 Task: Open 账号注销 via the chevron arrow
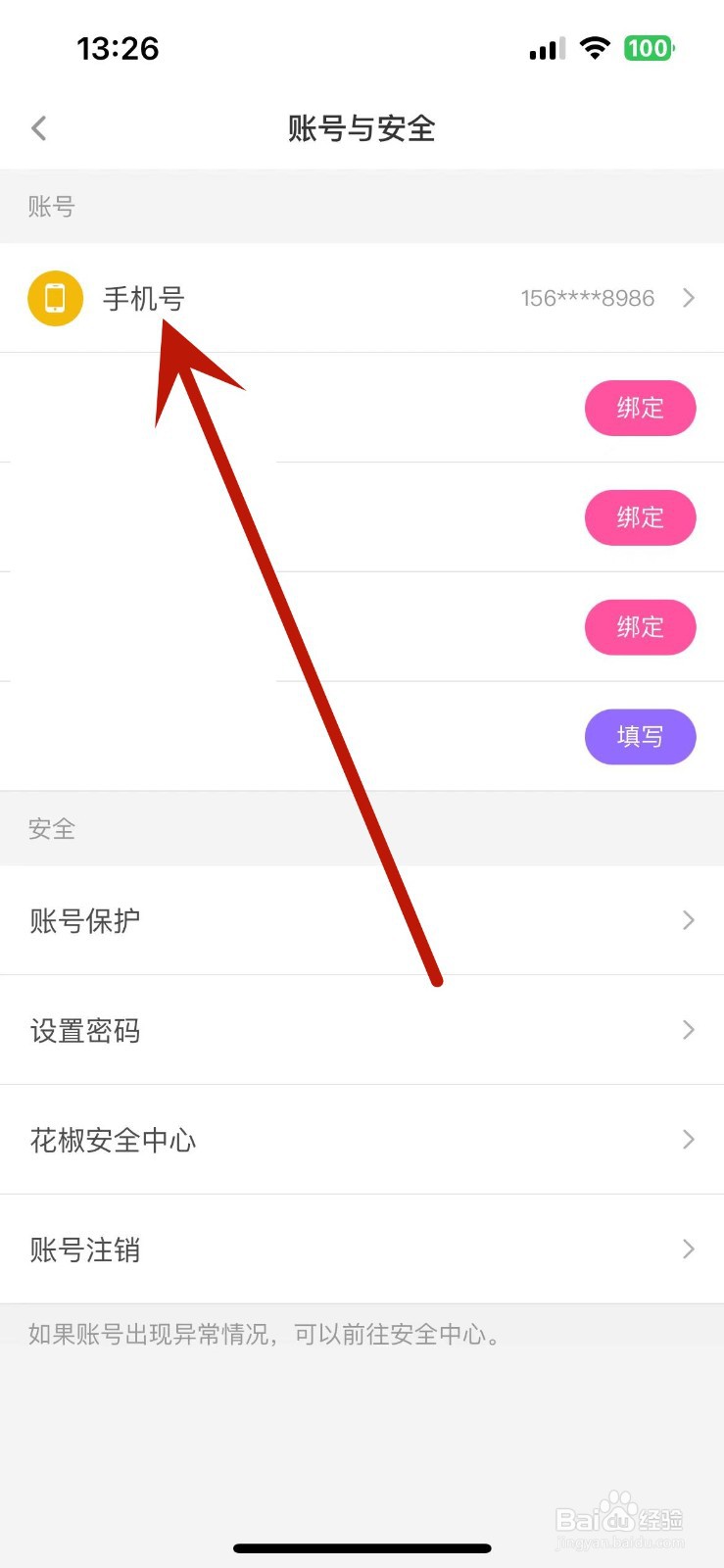click(x=689, y=1249)
